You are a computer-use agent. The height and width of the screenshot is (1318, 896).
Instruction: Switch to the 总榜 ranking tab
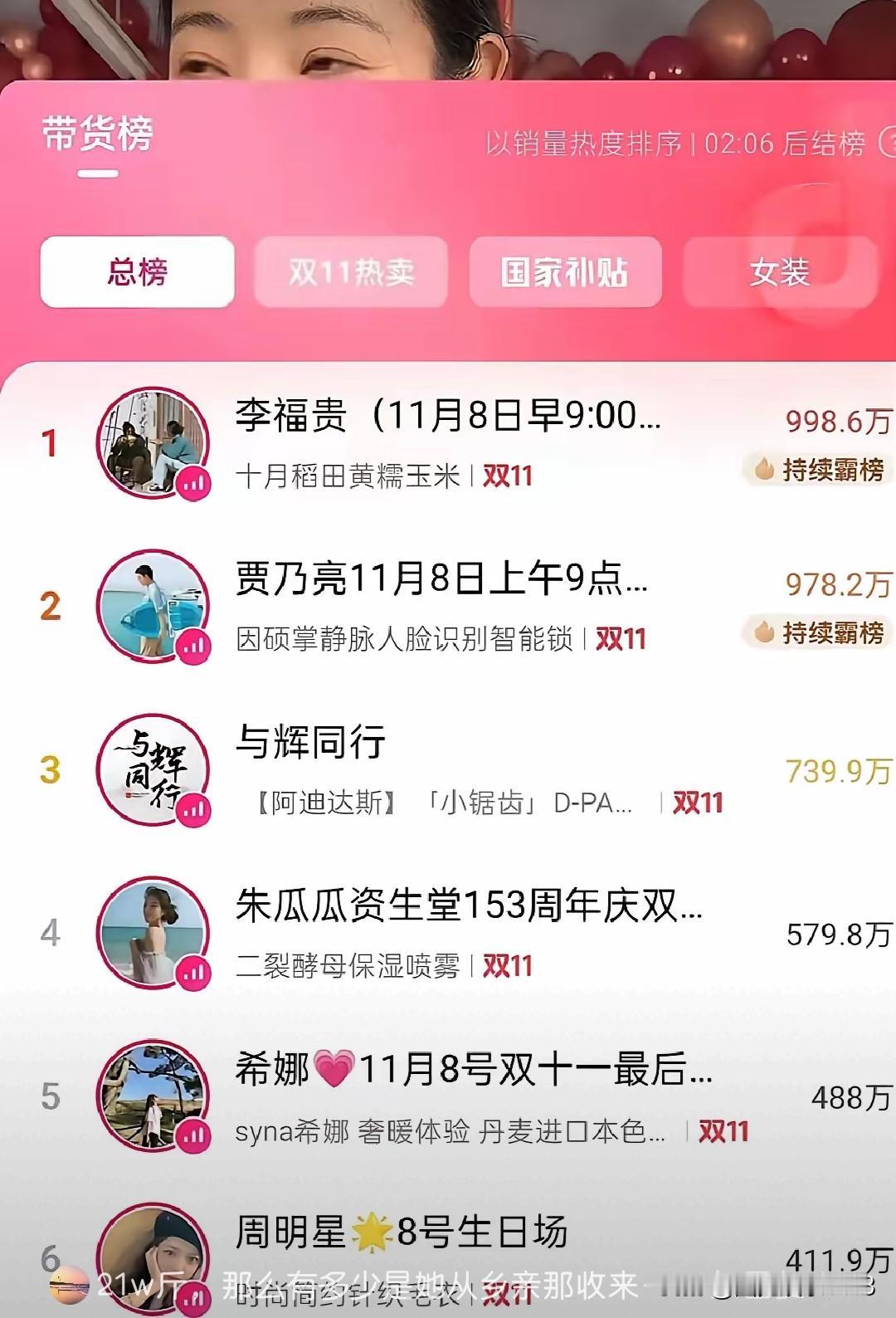(137, 273)
